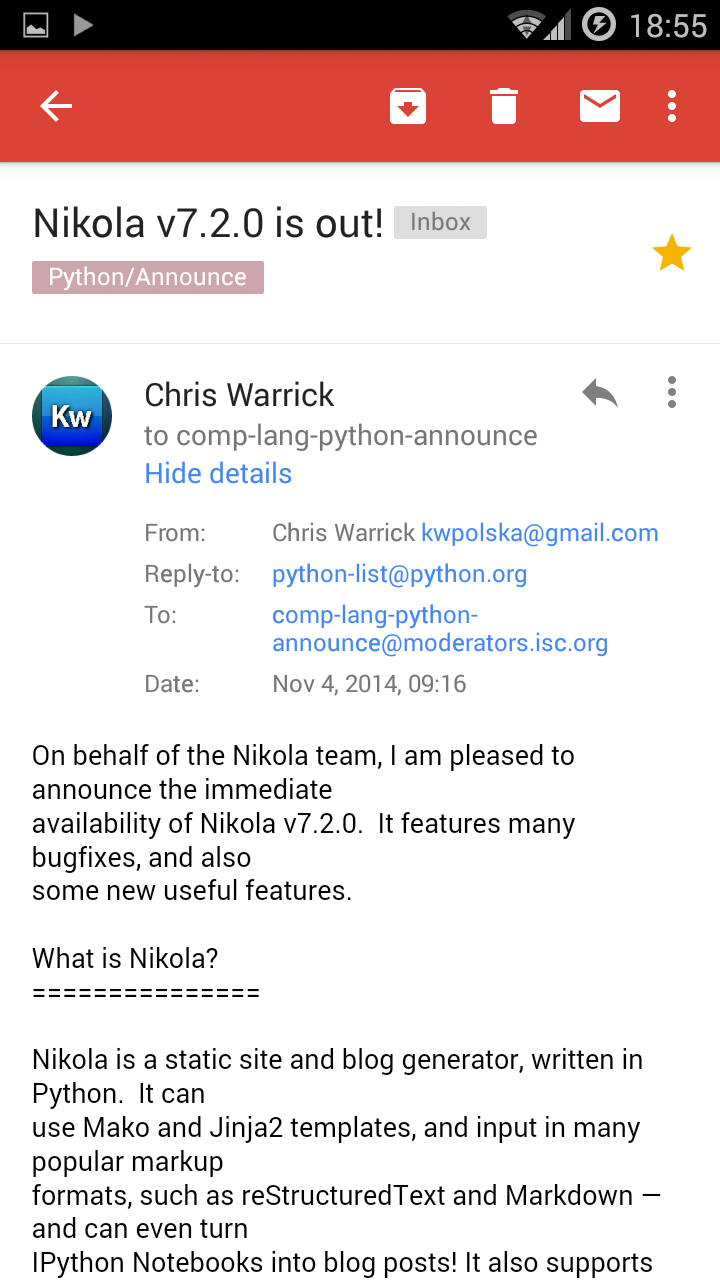Open the top app bar overflow menu
720x1280 pixels.
click(672, 106)
